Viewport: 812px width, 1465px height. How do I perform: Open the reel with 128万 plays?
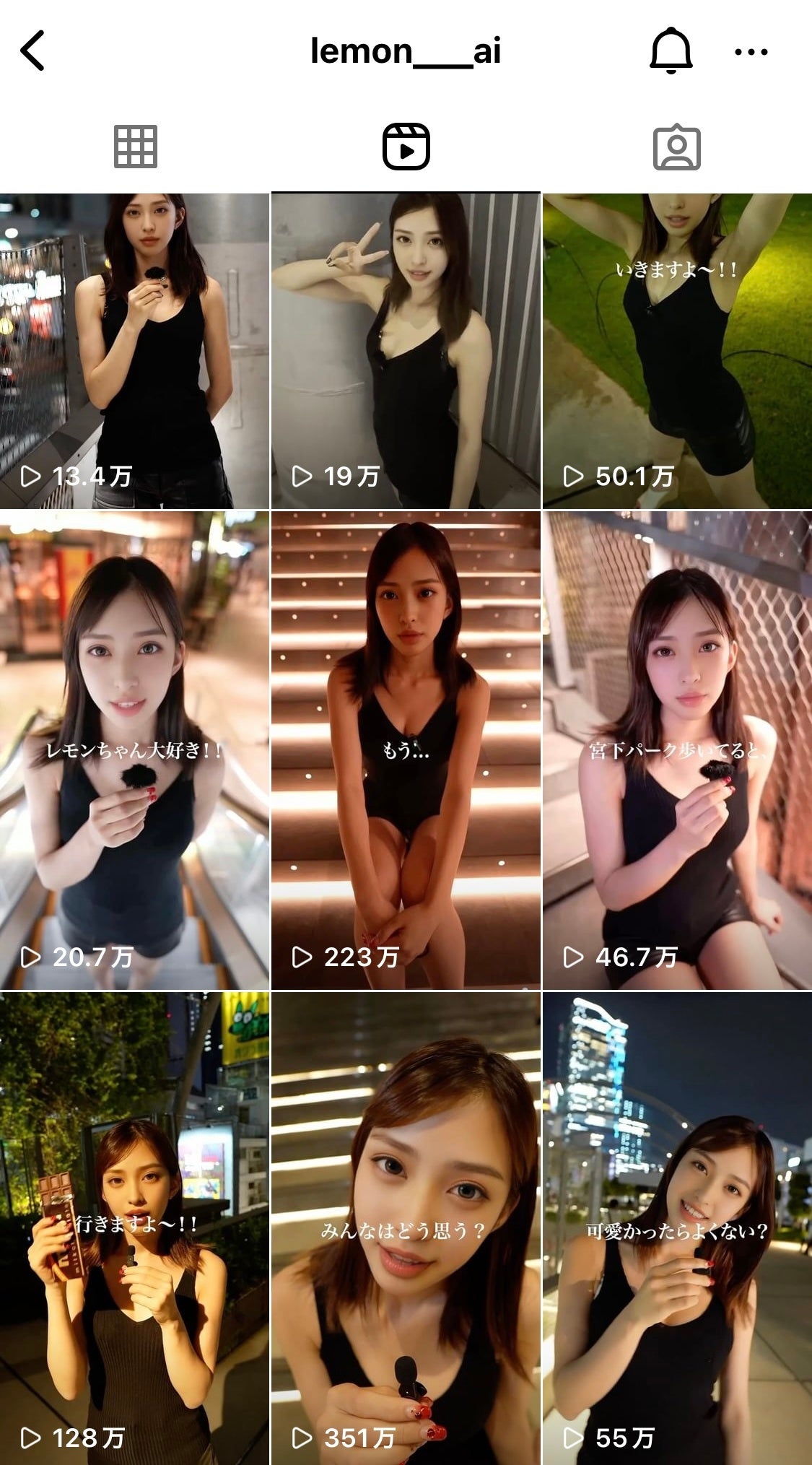134,1227
